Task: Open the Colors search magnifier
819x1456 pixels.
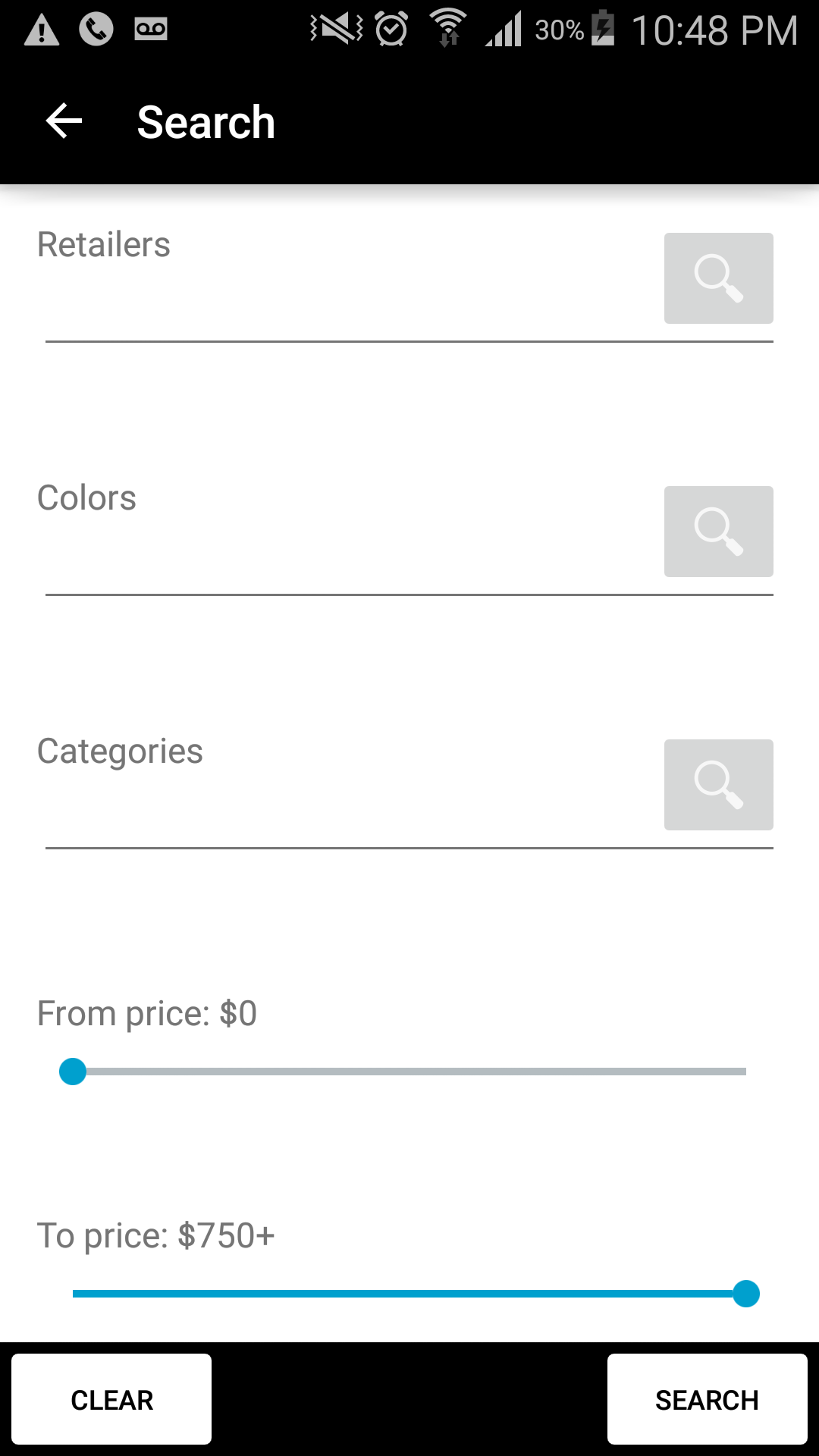Action: (x=718, y=532)
